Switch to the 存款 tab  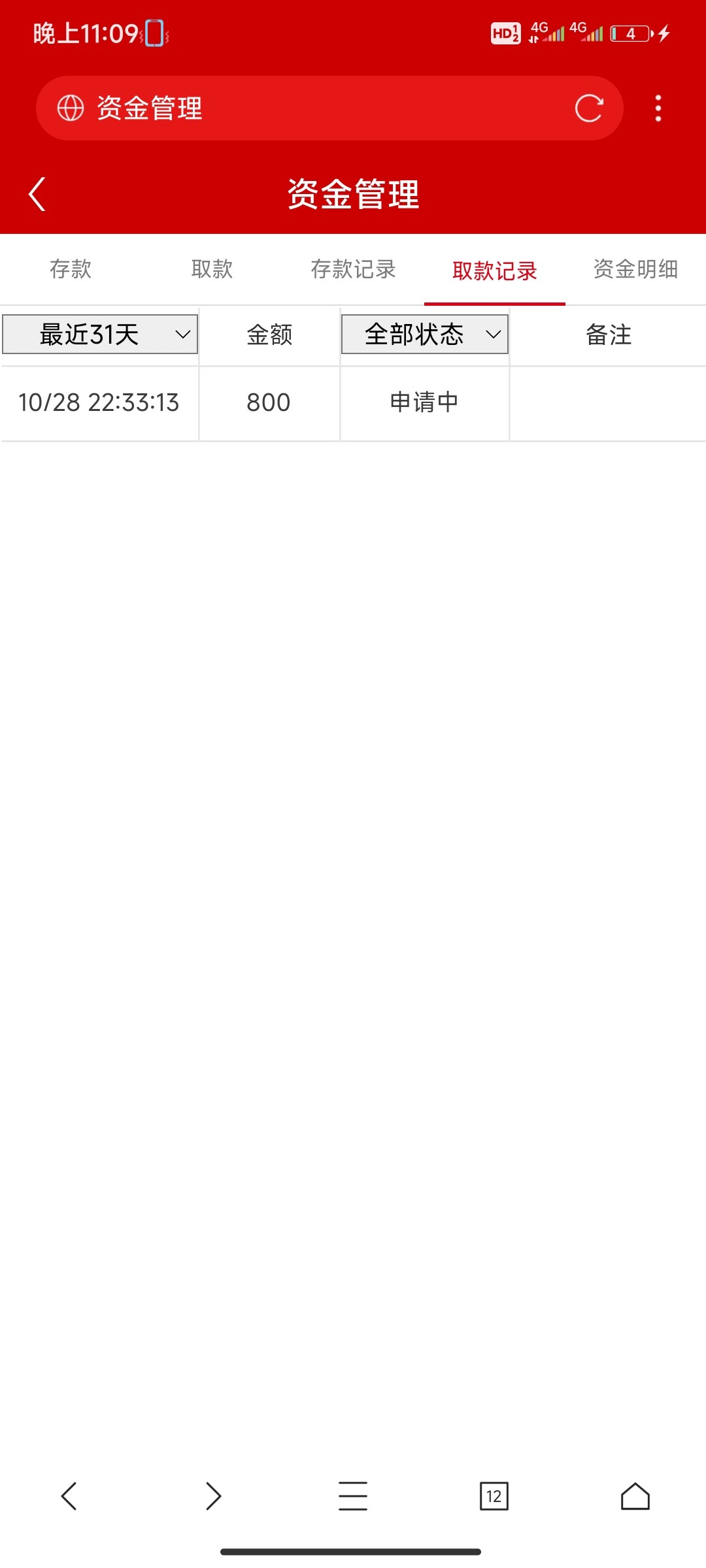(x=71, y=269)
